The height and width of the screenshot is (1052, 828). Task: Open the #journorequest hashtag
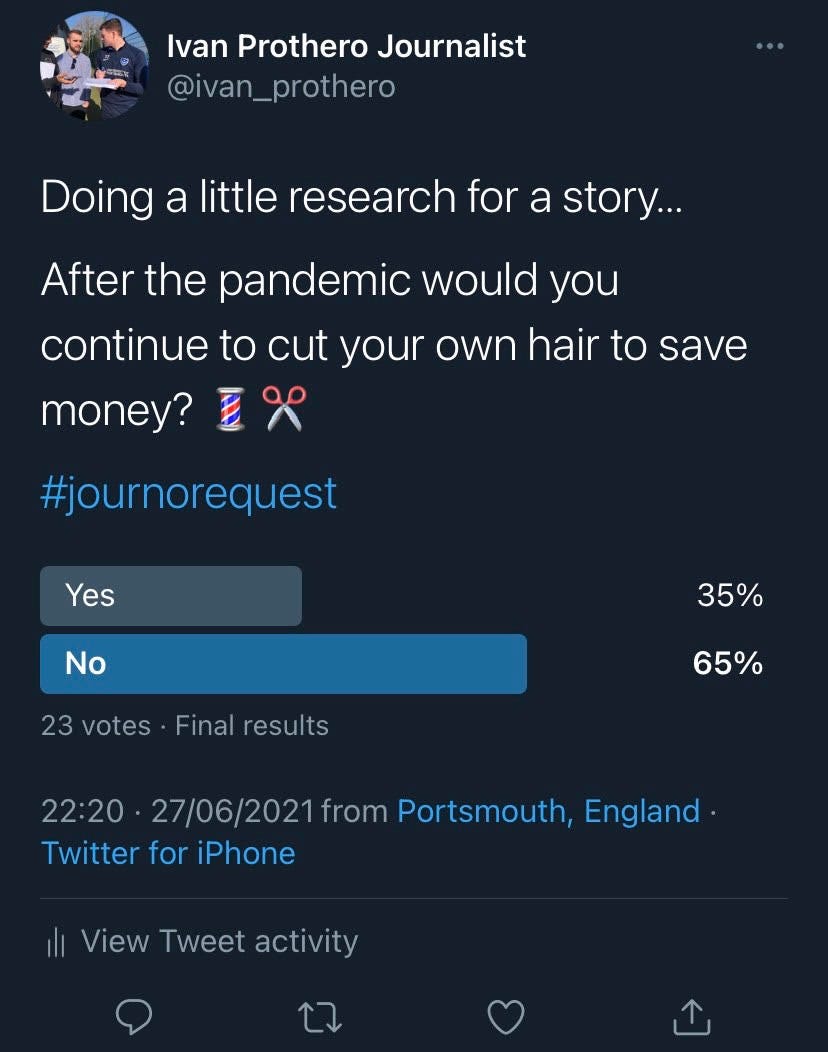pos(189,494)
